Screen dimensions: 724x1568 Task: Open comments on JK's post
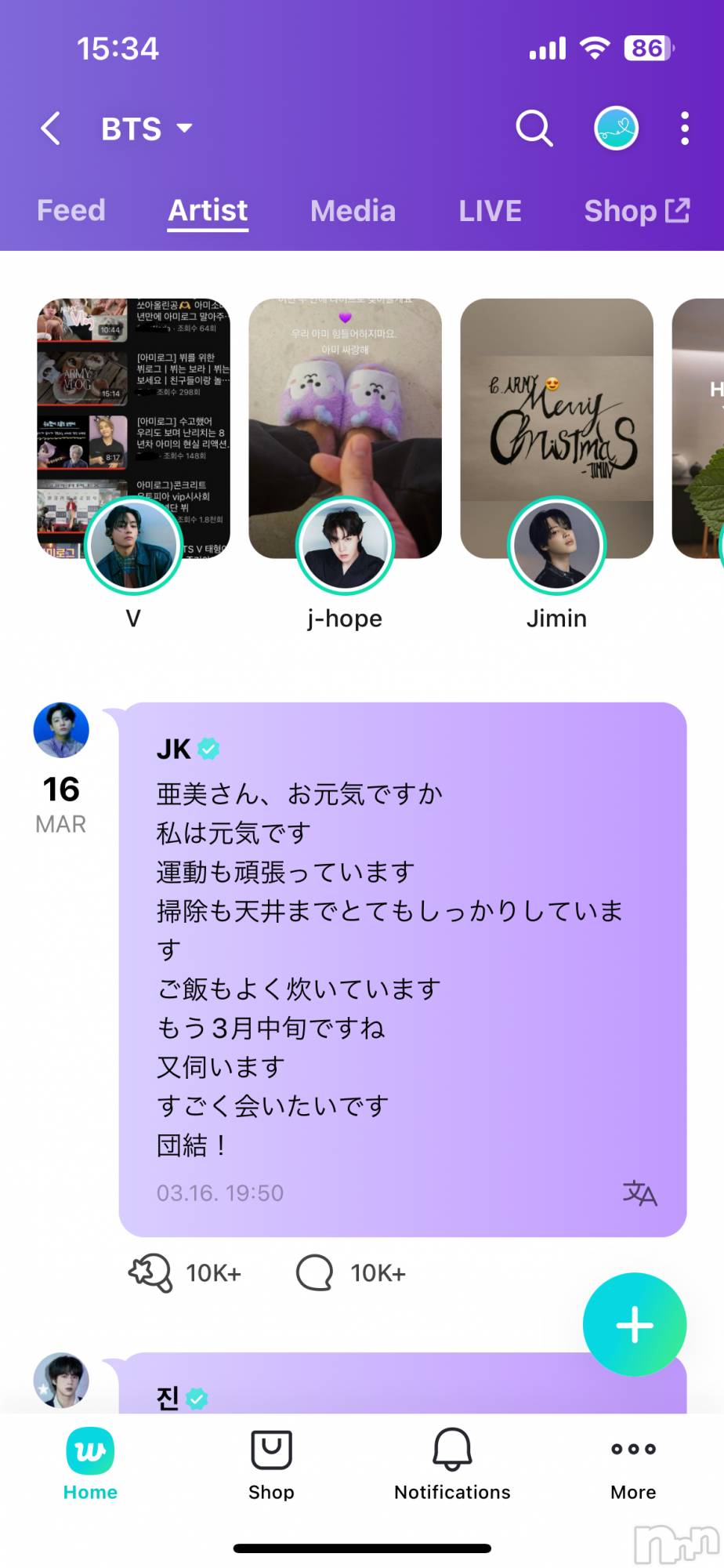[315, 1272]
